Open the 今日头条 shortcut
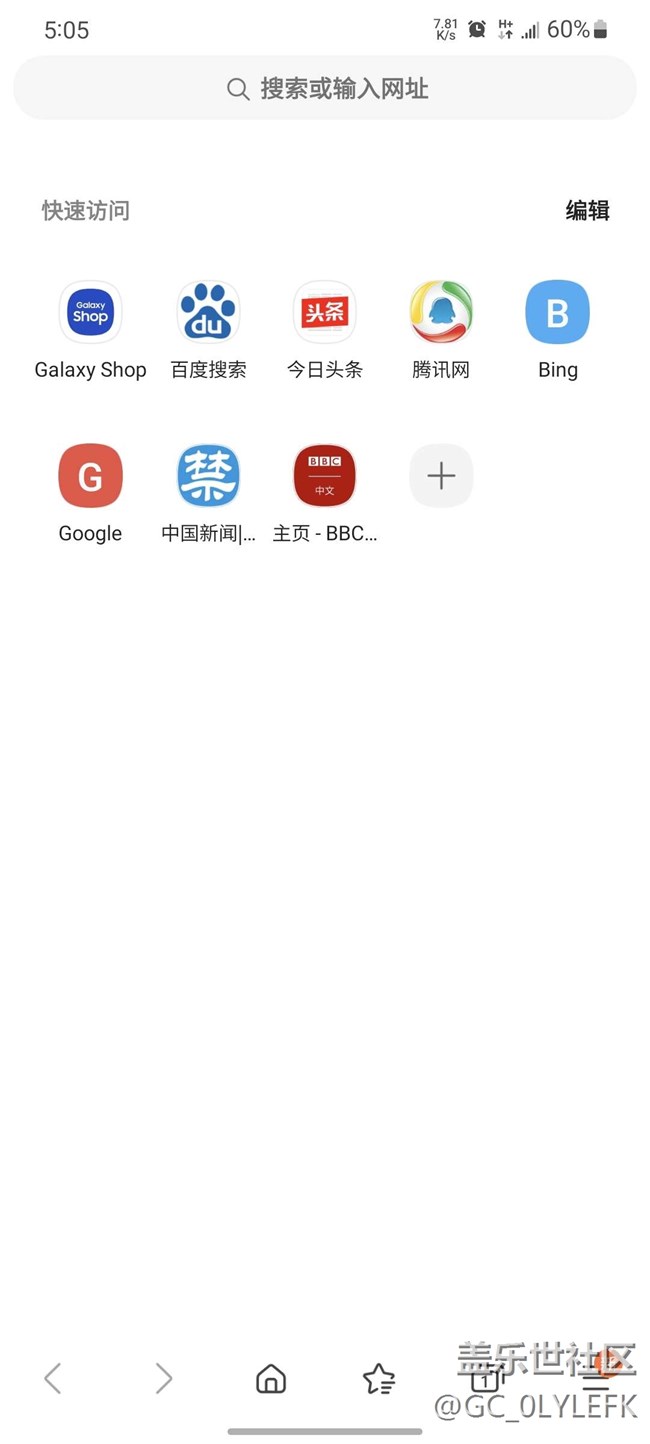650x1444 pixels. pyautogui.click(x=324, y=313)
